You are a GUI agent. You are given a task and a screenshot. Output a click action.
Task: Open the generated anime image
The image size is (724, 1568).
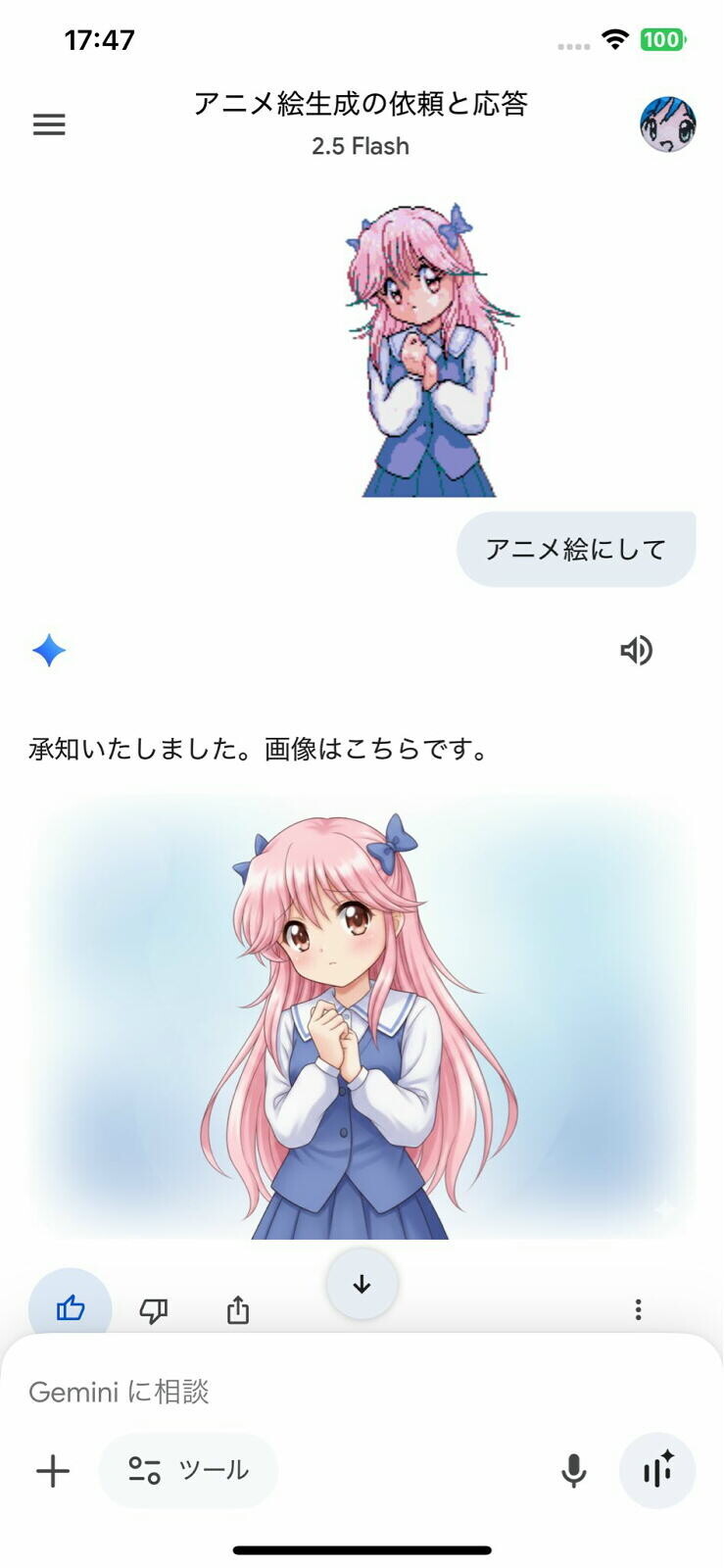click(362, 1017)
